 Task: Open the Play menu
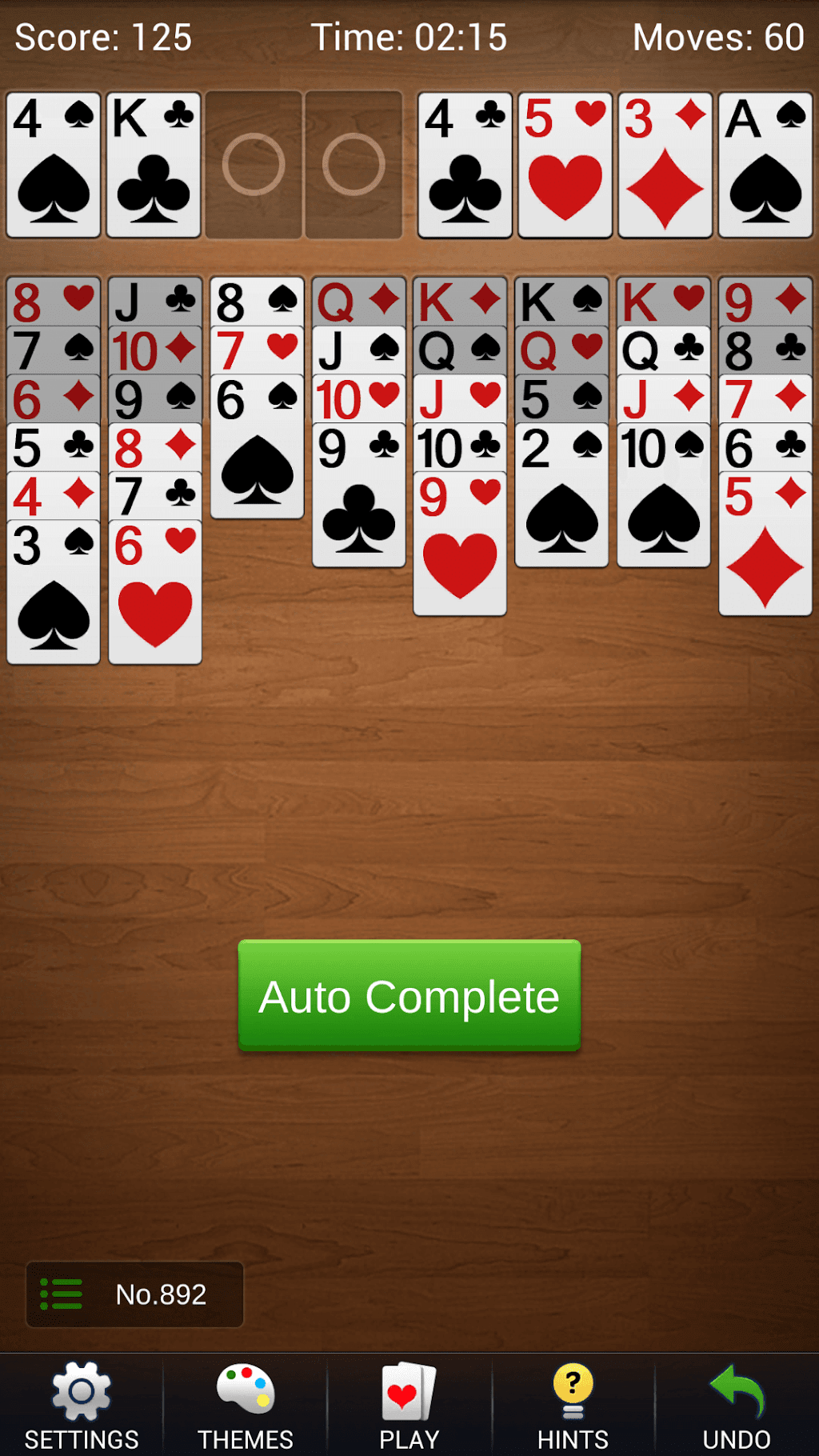(x=409, y=1406)
